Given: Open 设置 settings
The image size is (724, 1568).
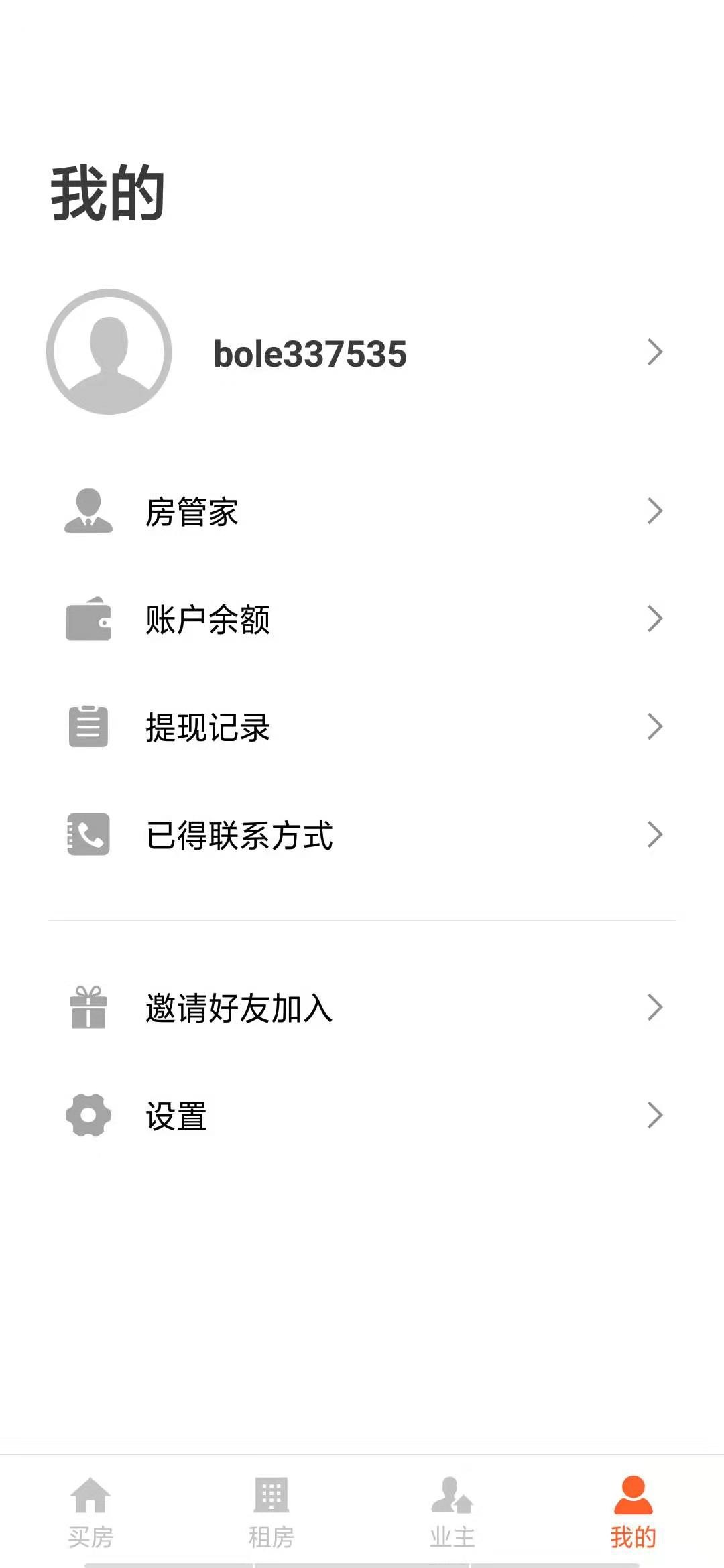Looking at the screenshot, I should pyautogui.click(x=362, y=1116).
